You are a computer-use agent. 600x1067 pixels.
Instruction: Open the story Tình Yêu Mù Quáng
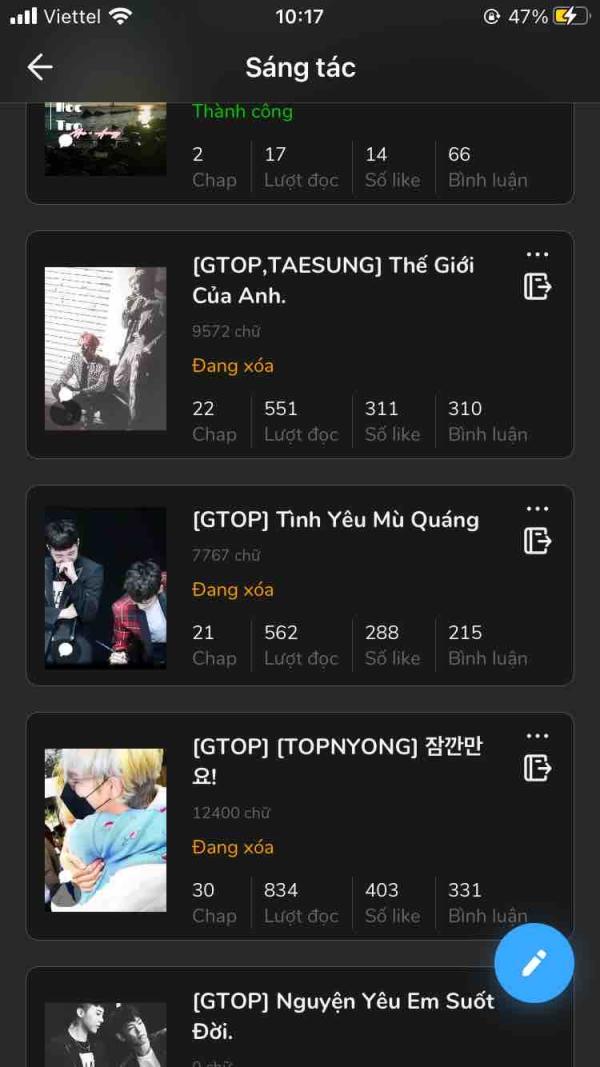pyautogui.click(x=335, y=520)
